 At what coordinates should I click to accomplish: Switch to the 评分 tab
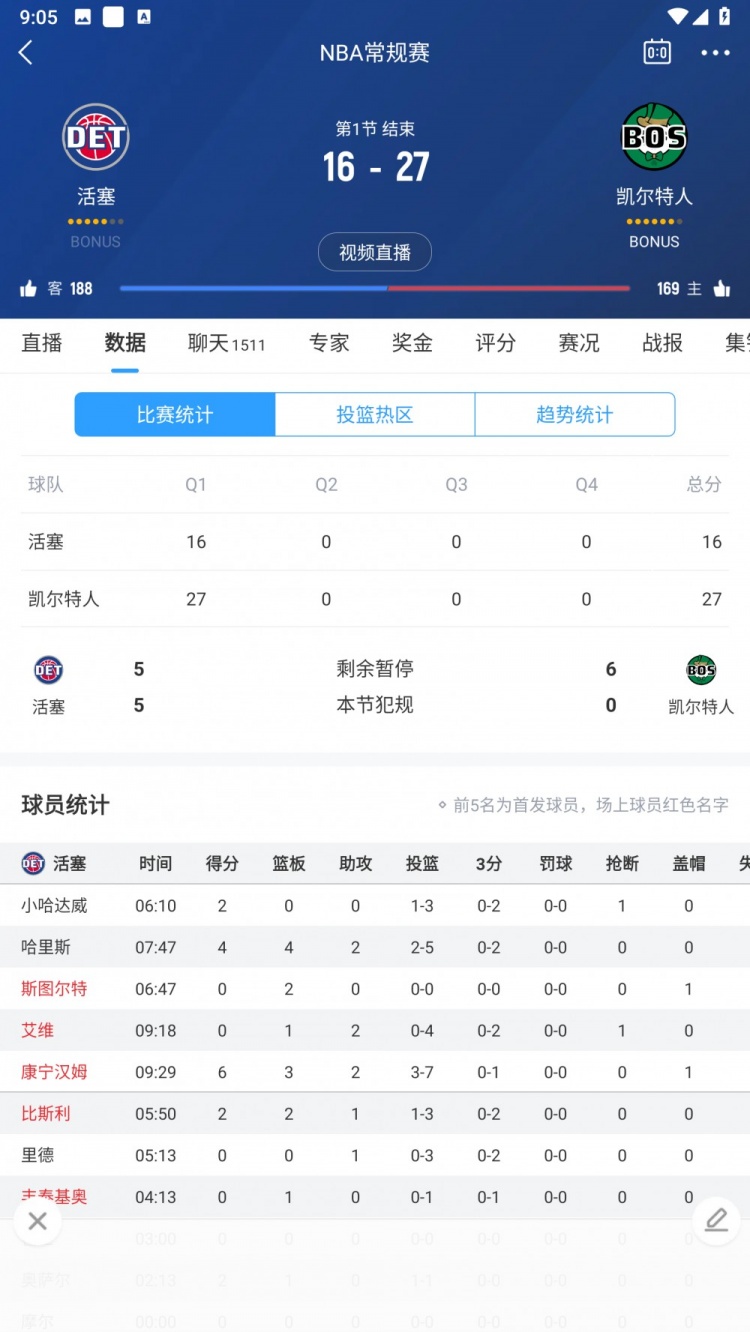495,343
